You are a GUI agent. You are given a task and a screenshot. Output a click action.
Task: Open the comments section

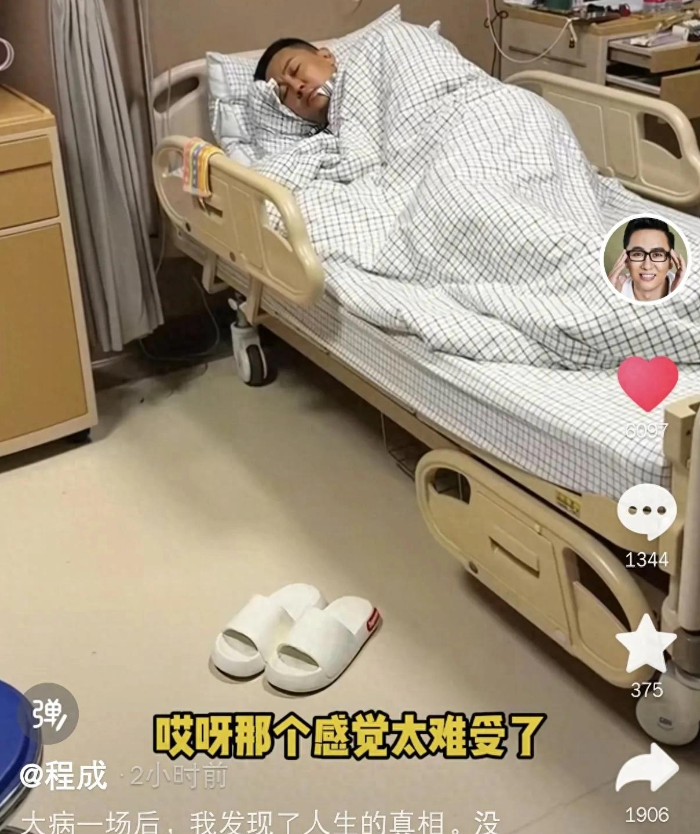coord(646,512)
